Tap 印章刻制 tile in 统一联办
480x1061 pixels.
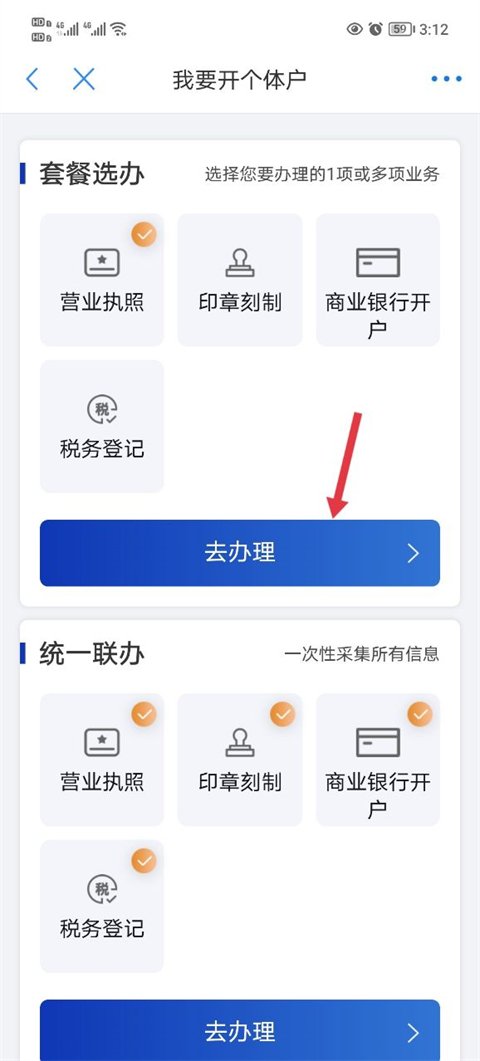[x=240, y=759]
